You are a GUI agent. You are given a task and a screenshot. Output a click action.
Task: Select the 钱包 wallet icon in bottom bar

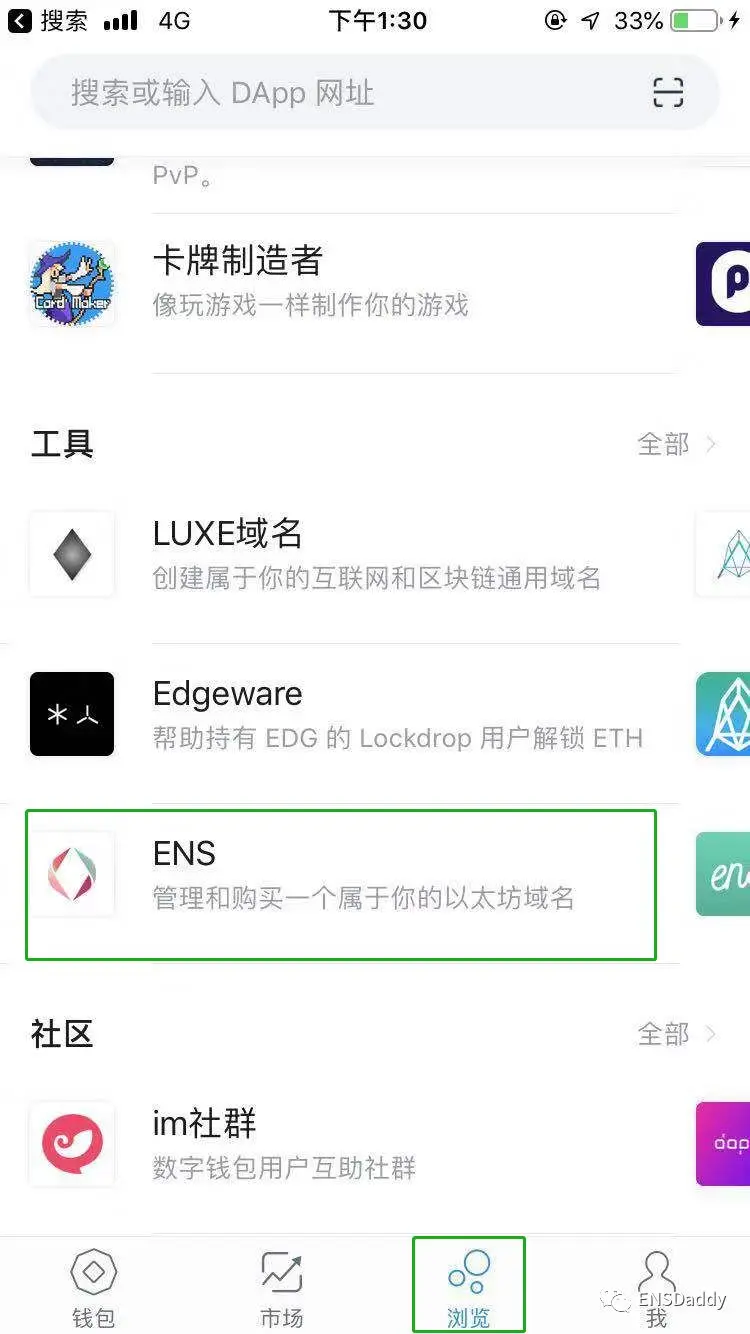tap(93, 1272)
